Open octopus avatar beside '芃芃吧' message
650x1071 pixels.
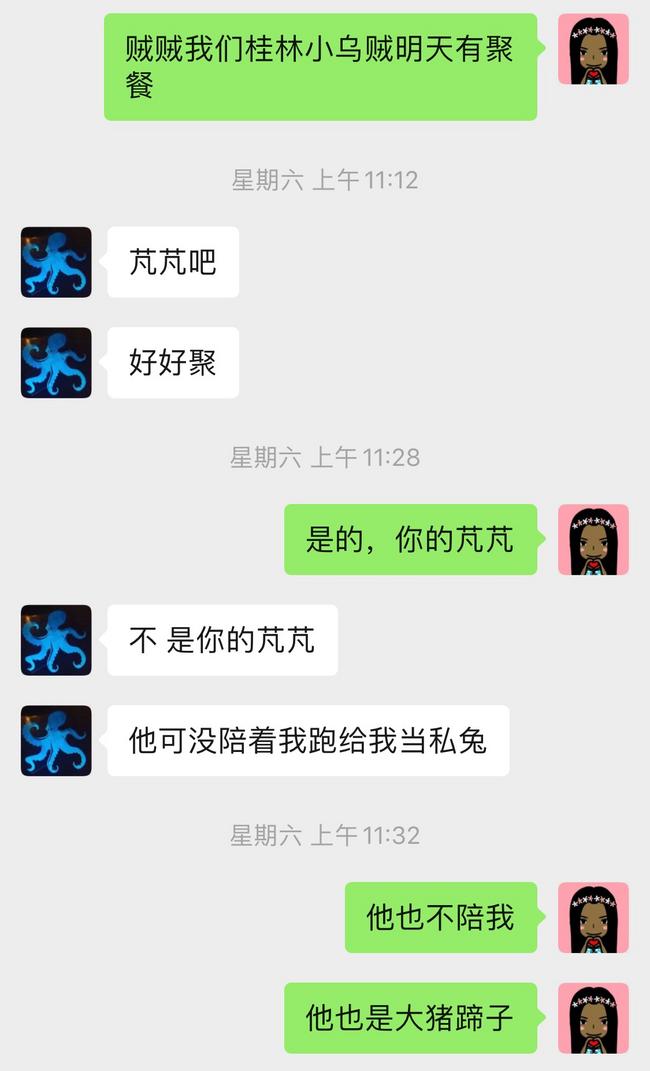tap(56, 262)
